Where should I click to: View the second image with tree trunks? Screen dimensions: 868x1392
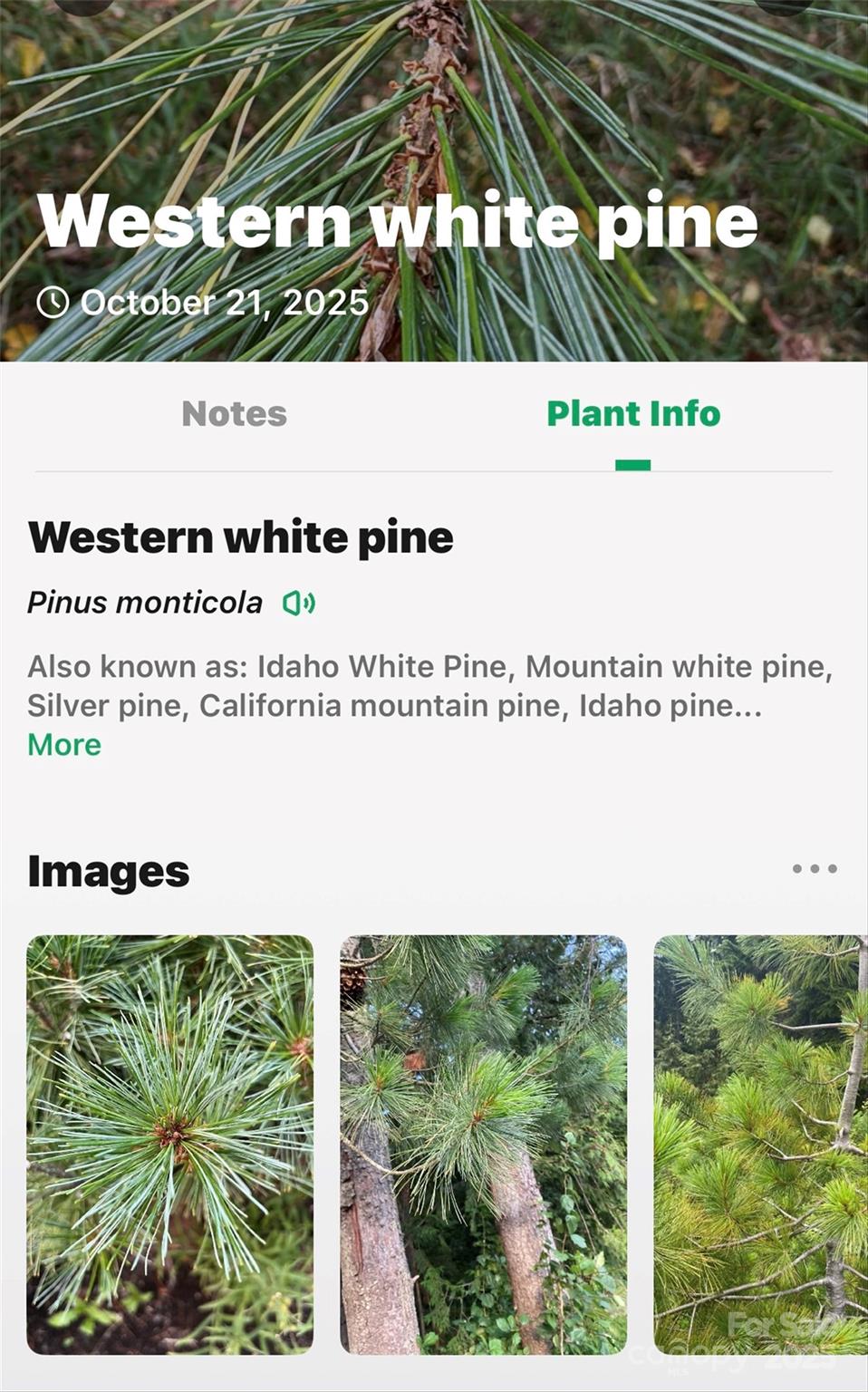(x=483, y=1144)
